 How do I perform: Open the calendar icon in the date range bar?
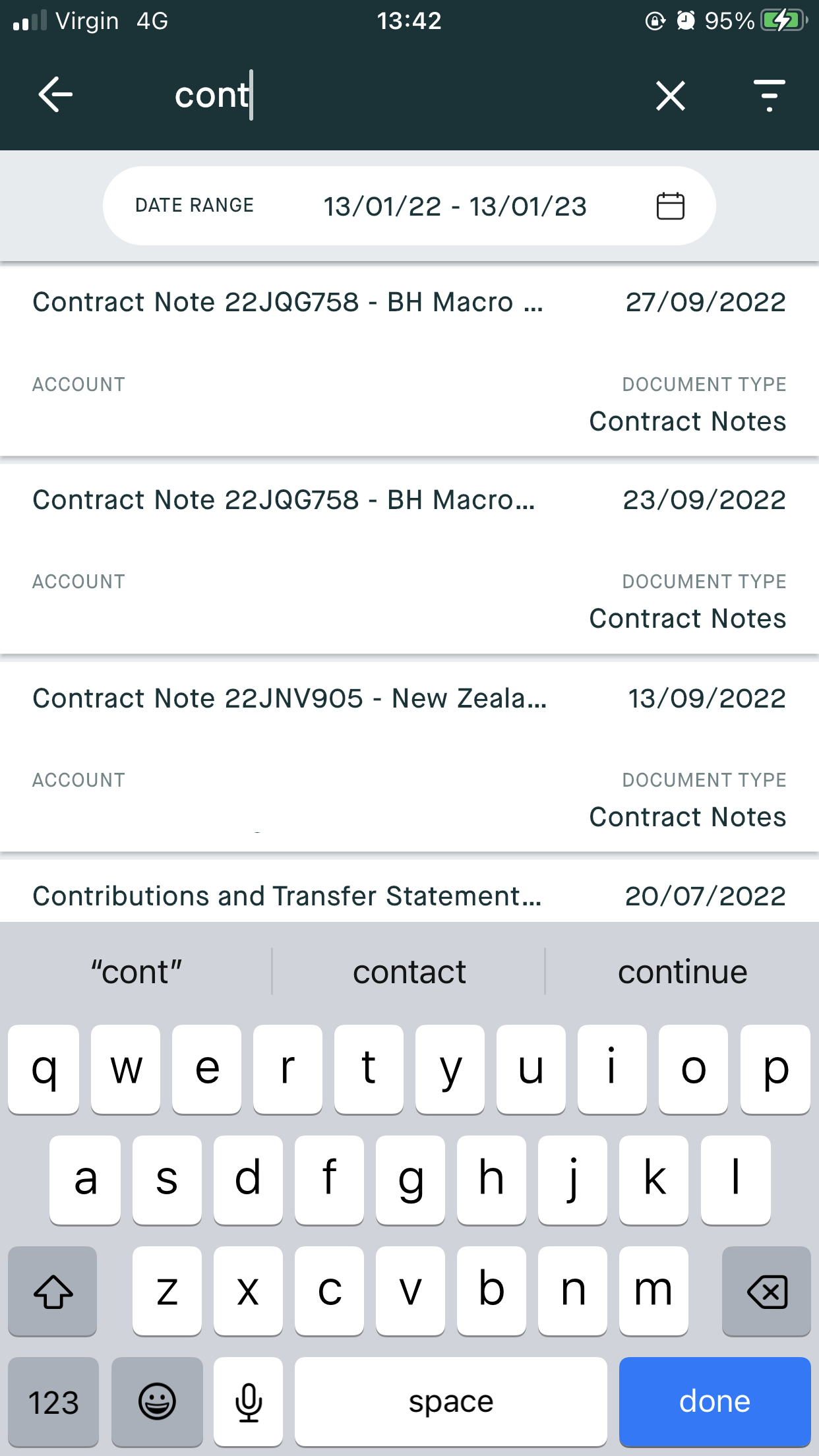coord(669,205)
